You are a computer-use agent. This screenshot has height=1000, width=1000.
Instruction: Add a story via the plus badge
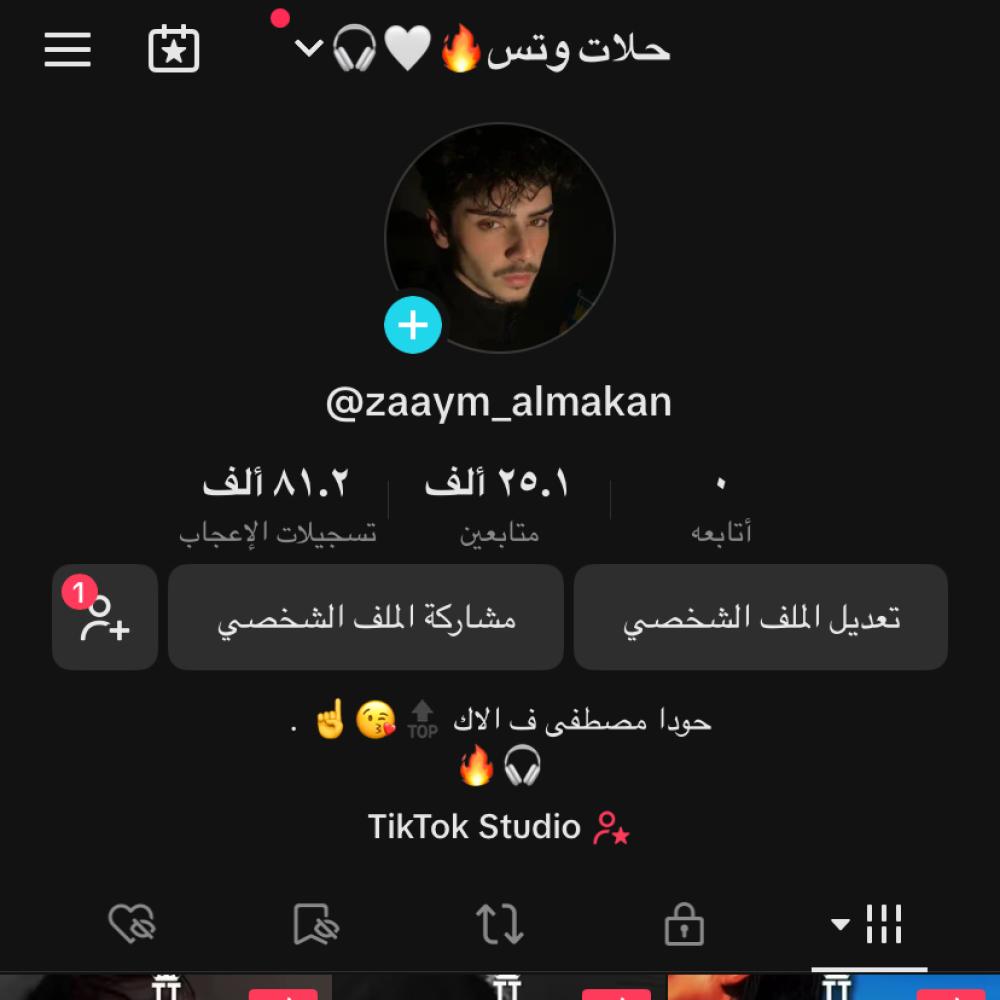tap(413, 325)
